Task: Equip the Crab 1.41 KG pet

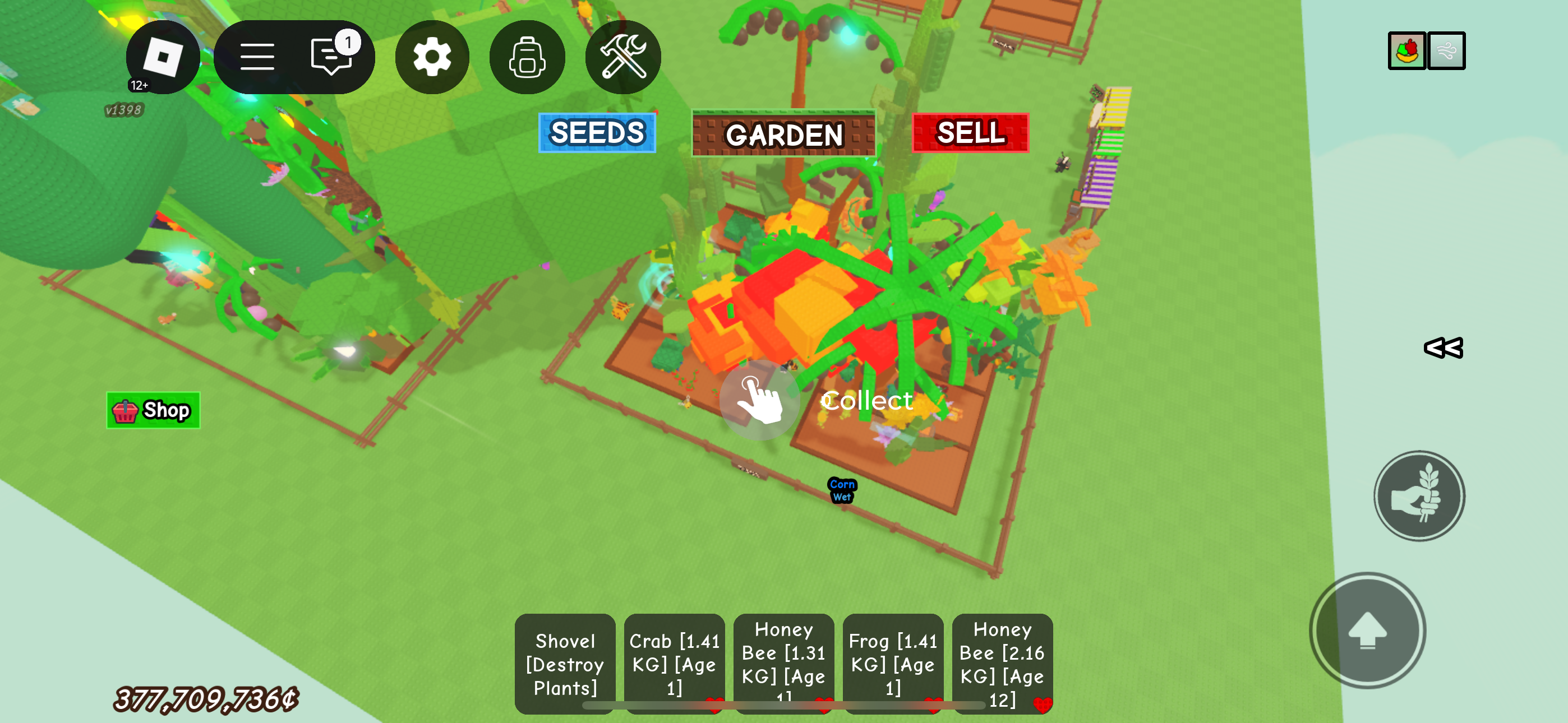Action: pos(674,664)
